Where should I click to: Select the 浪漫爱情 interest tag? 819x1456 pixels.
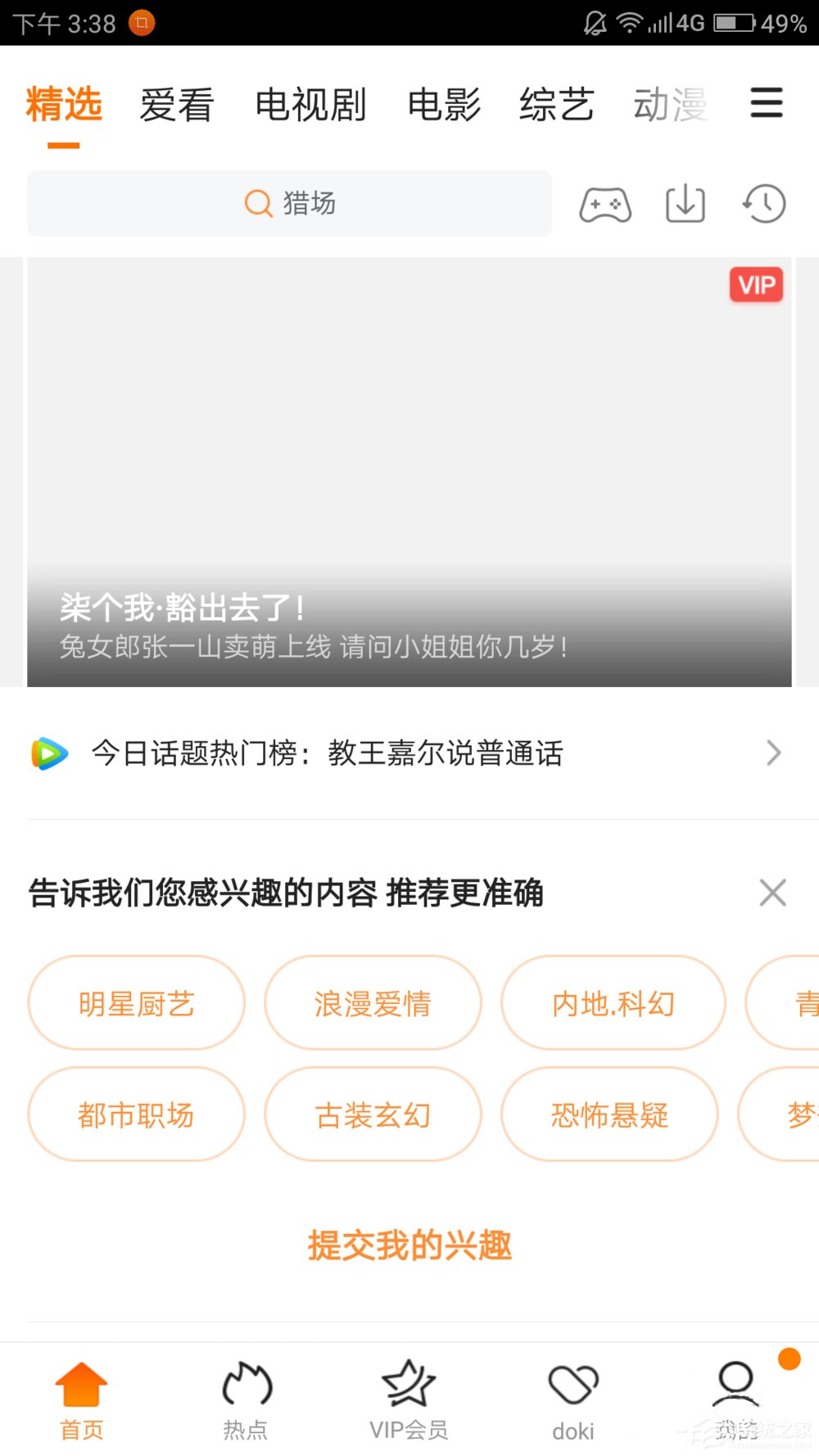[373, 1002]
